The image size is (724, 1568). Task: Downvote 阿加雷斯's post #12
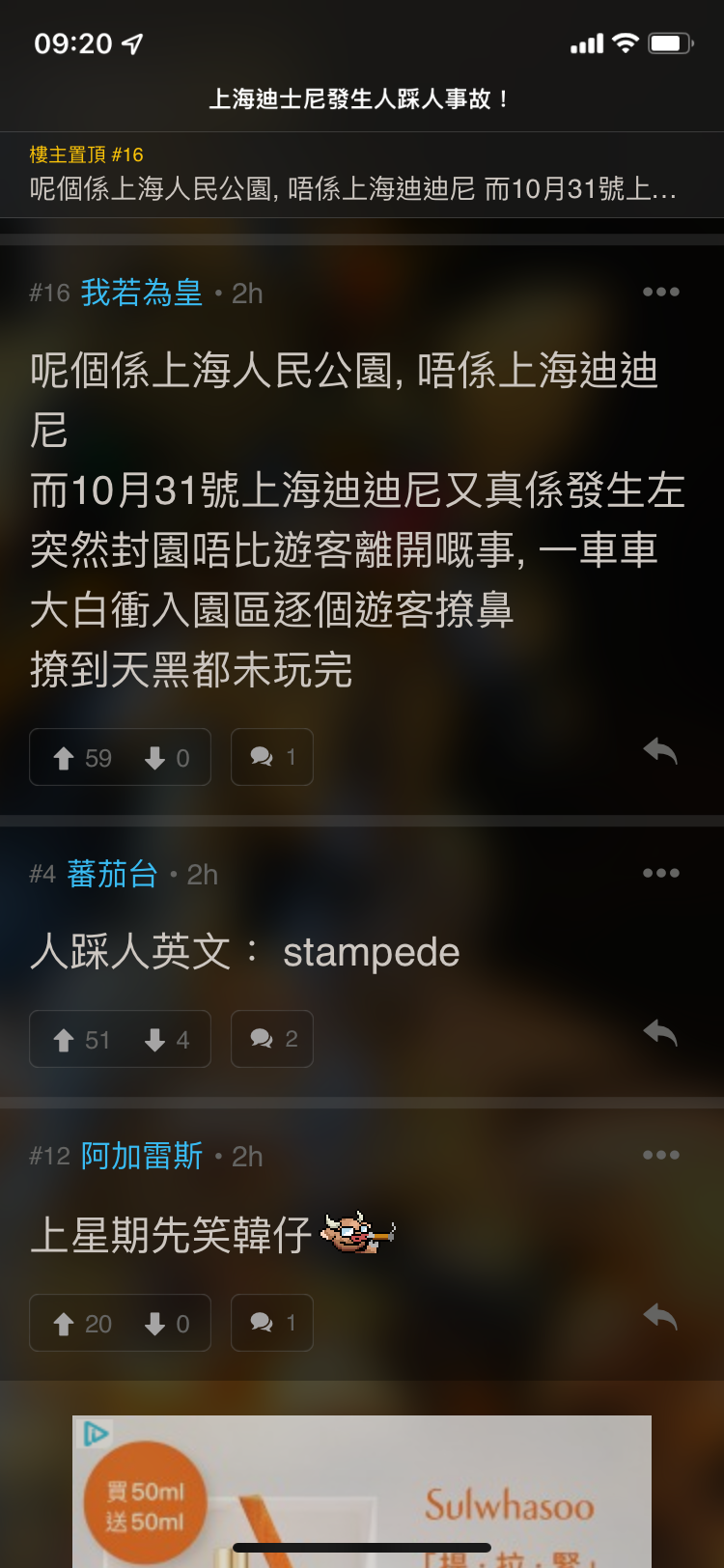click(x=167, y=1324)
